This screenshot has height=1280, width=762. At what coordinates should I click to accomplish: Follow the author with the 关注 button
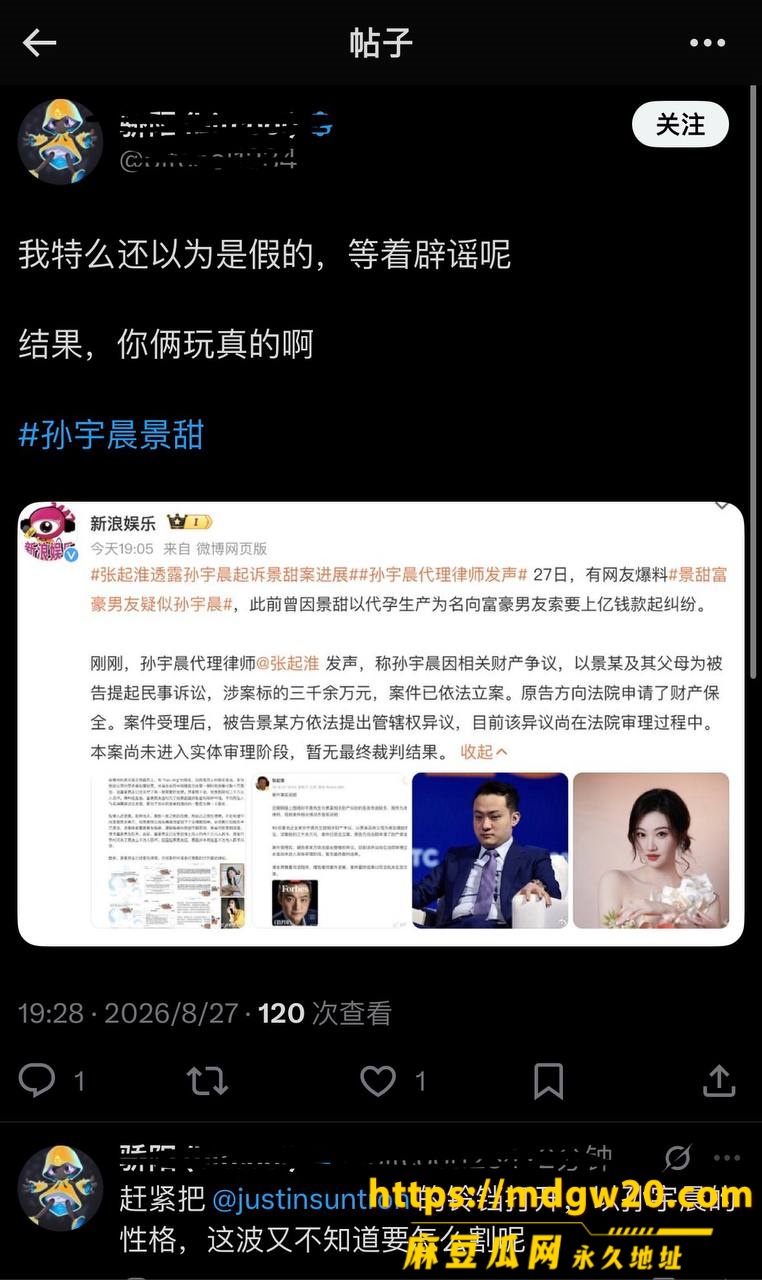click(x=680, y=125)
